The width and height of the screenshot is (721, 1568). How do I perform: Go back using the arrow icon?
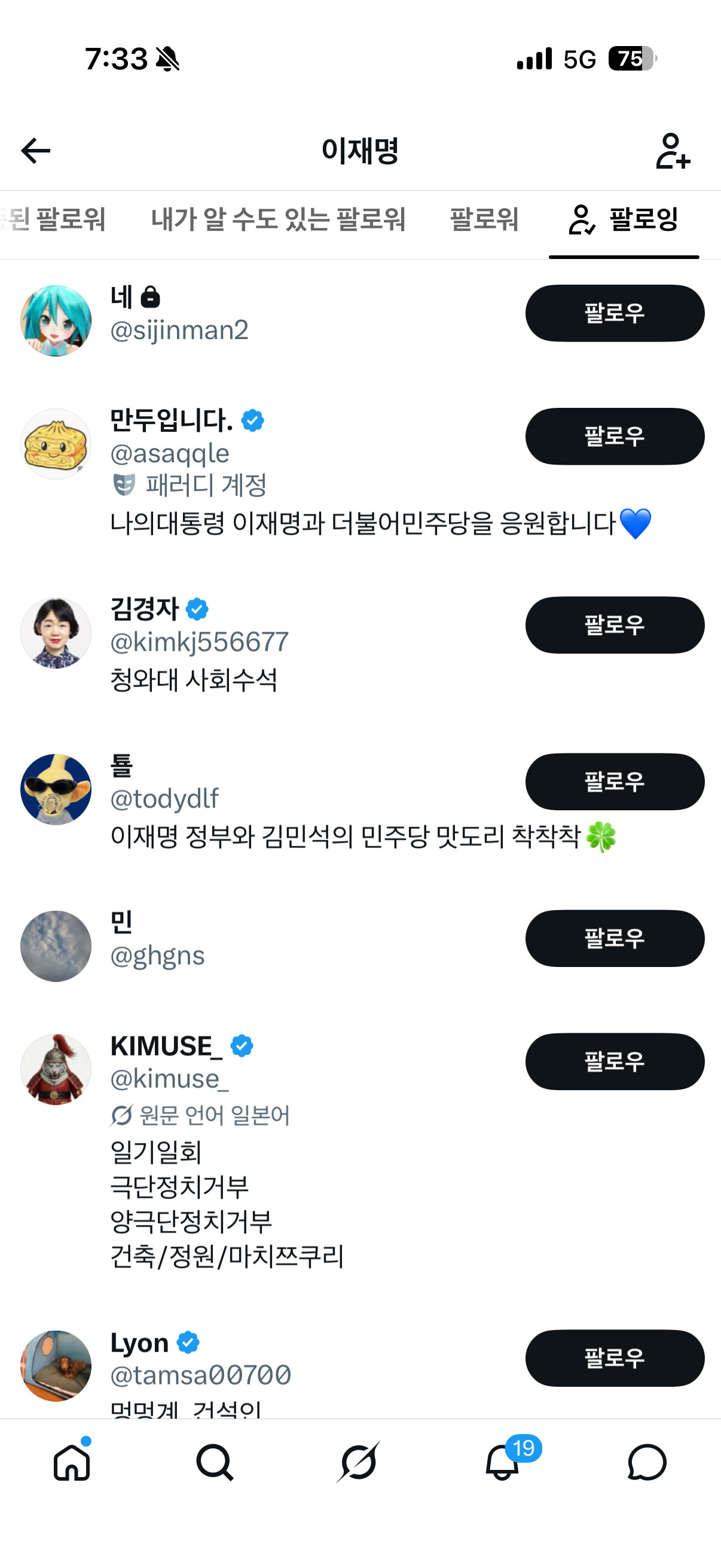pyautogui.click(x=35, y=150)
